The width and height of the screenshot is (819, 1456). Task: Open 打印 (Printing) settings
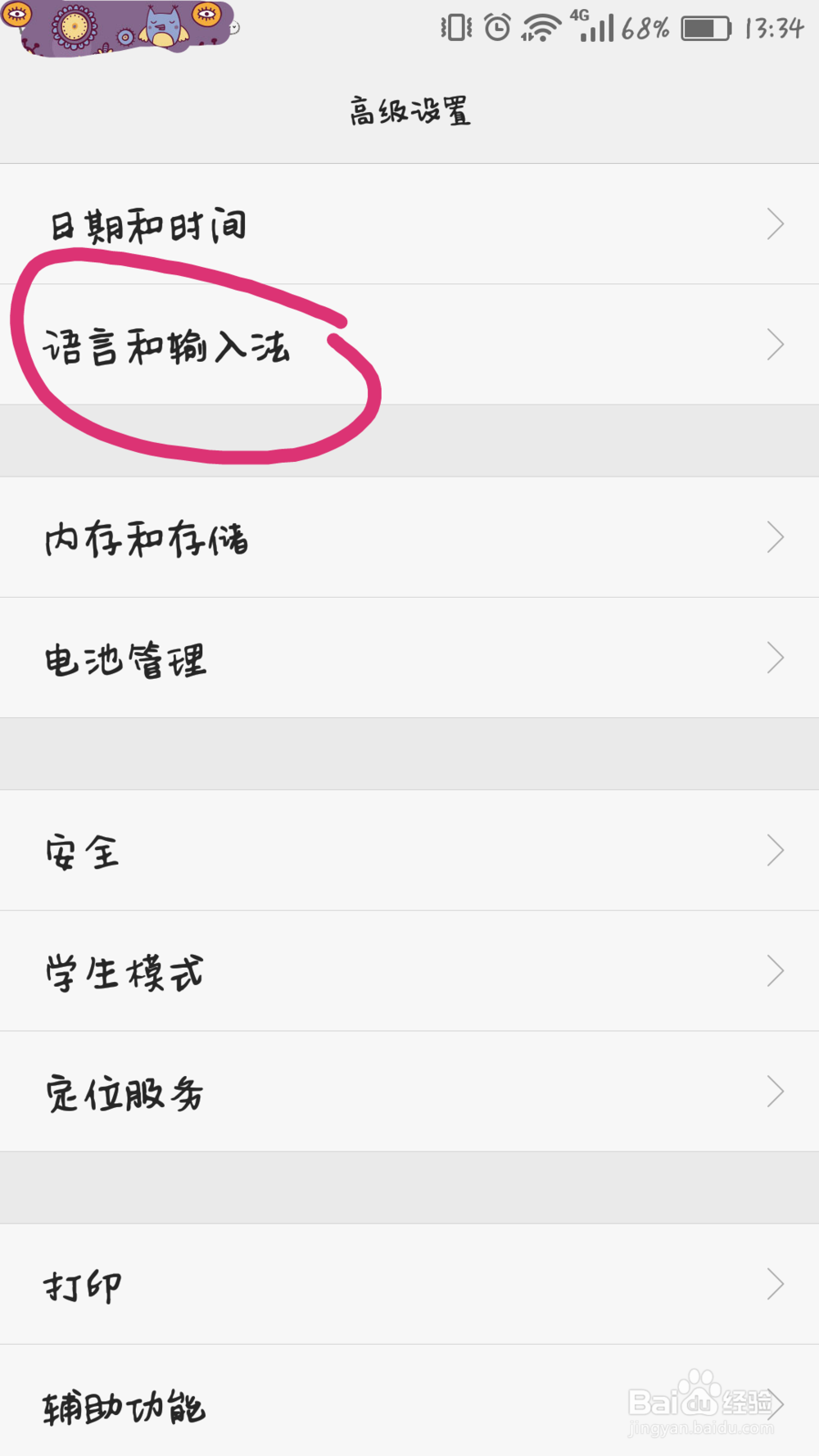(82, 1284)
